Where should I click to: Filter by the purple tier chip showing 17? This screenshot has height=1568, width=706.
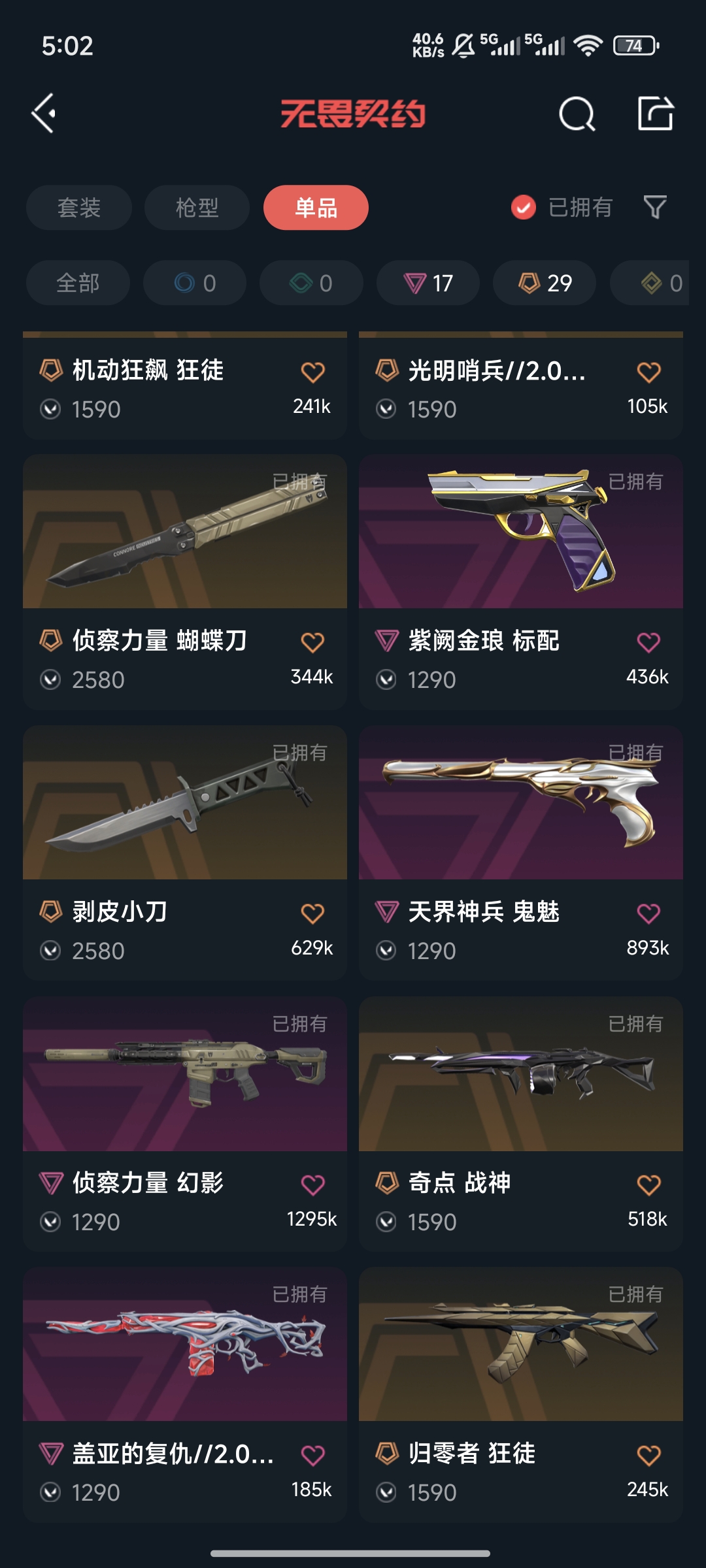coord(428,283)
